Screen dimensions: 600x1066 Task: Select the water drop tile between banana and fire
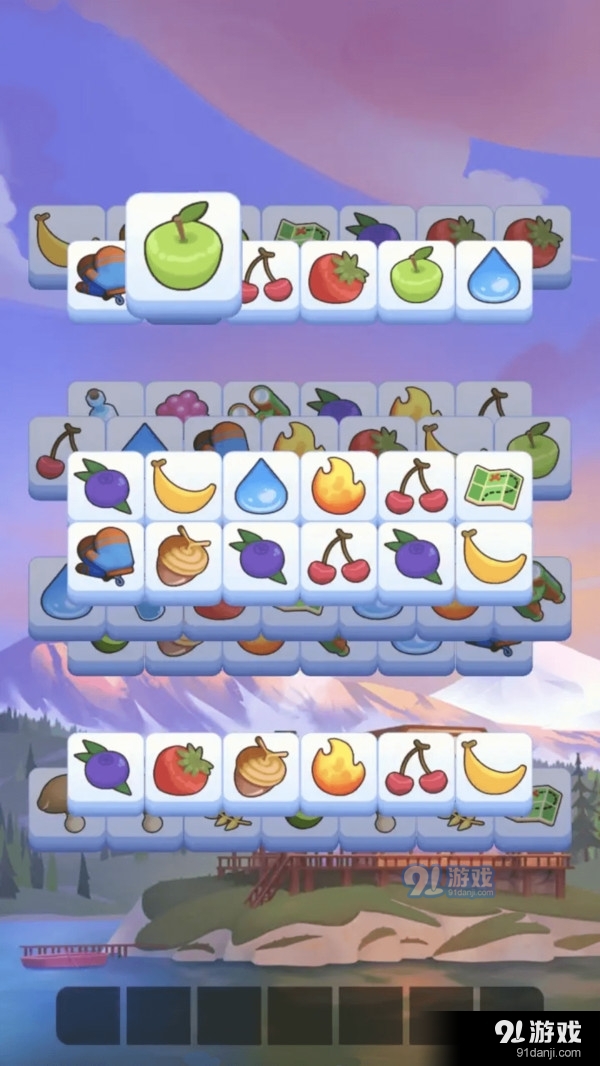coord(261,486)
